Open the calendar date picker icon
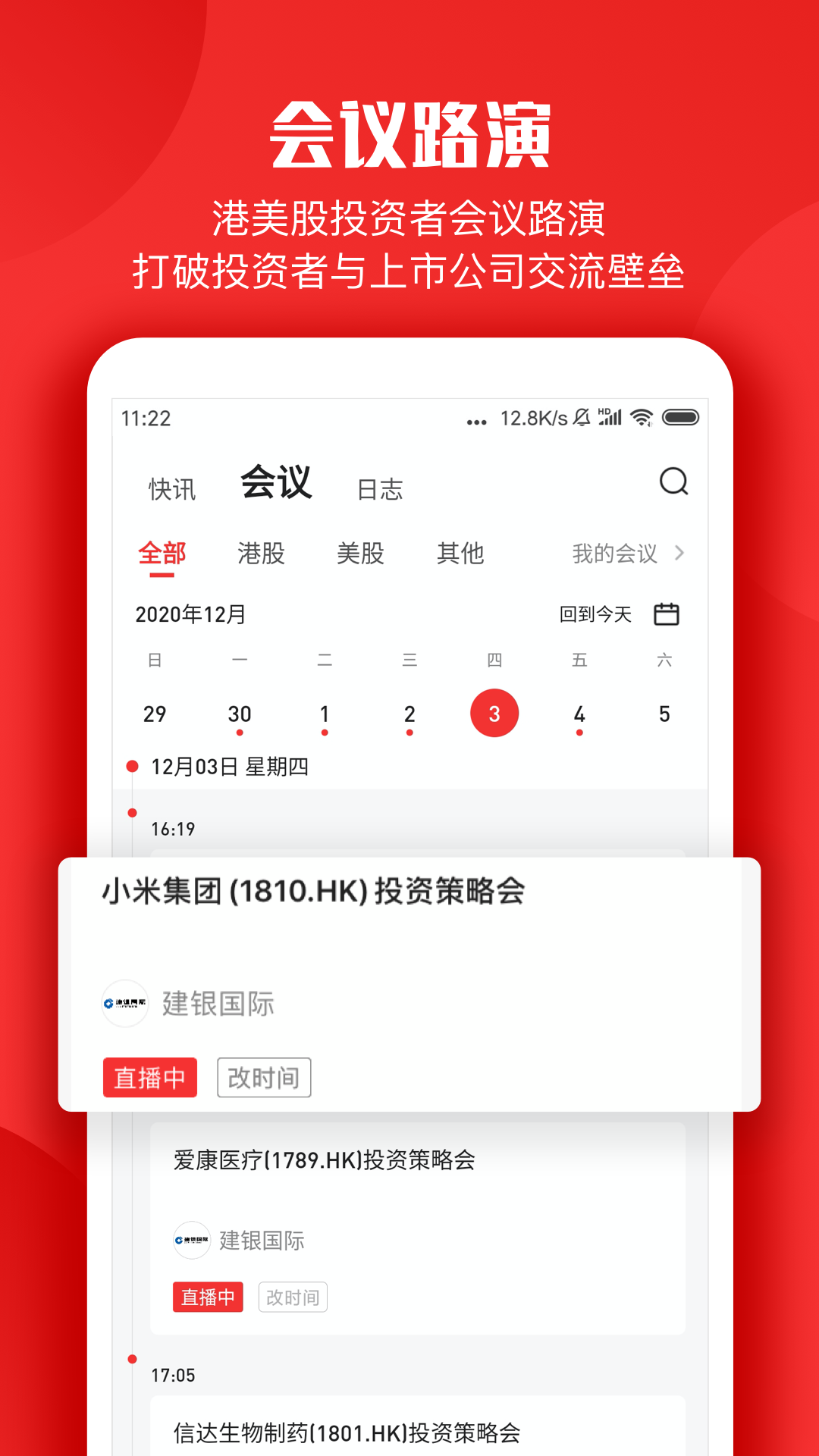819x1456 pixels. click(x=666, y=614)
